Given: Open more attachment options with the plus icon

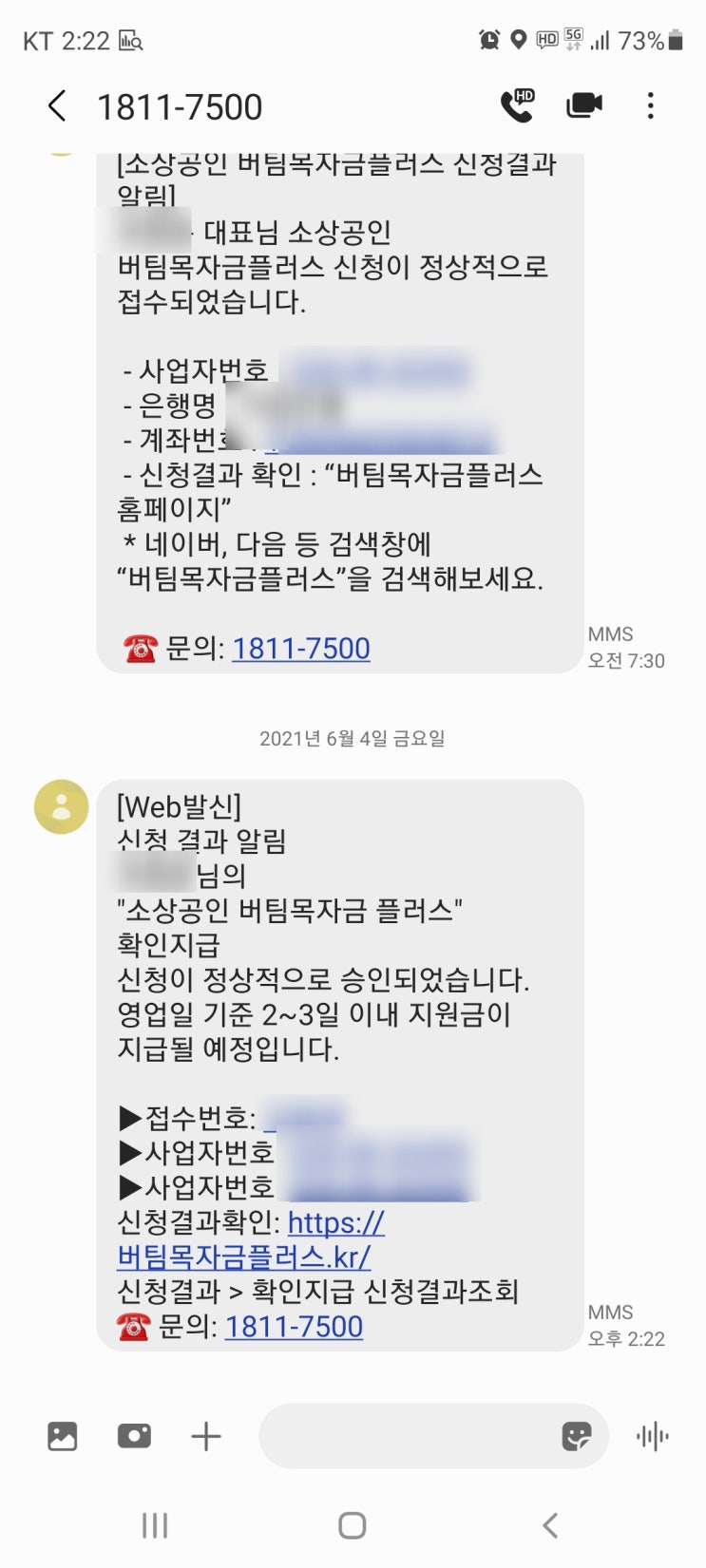Looking at the screenshot, I should point(205,1436).
